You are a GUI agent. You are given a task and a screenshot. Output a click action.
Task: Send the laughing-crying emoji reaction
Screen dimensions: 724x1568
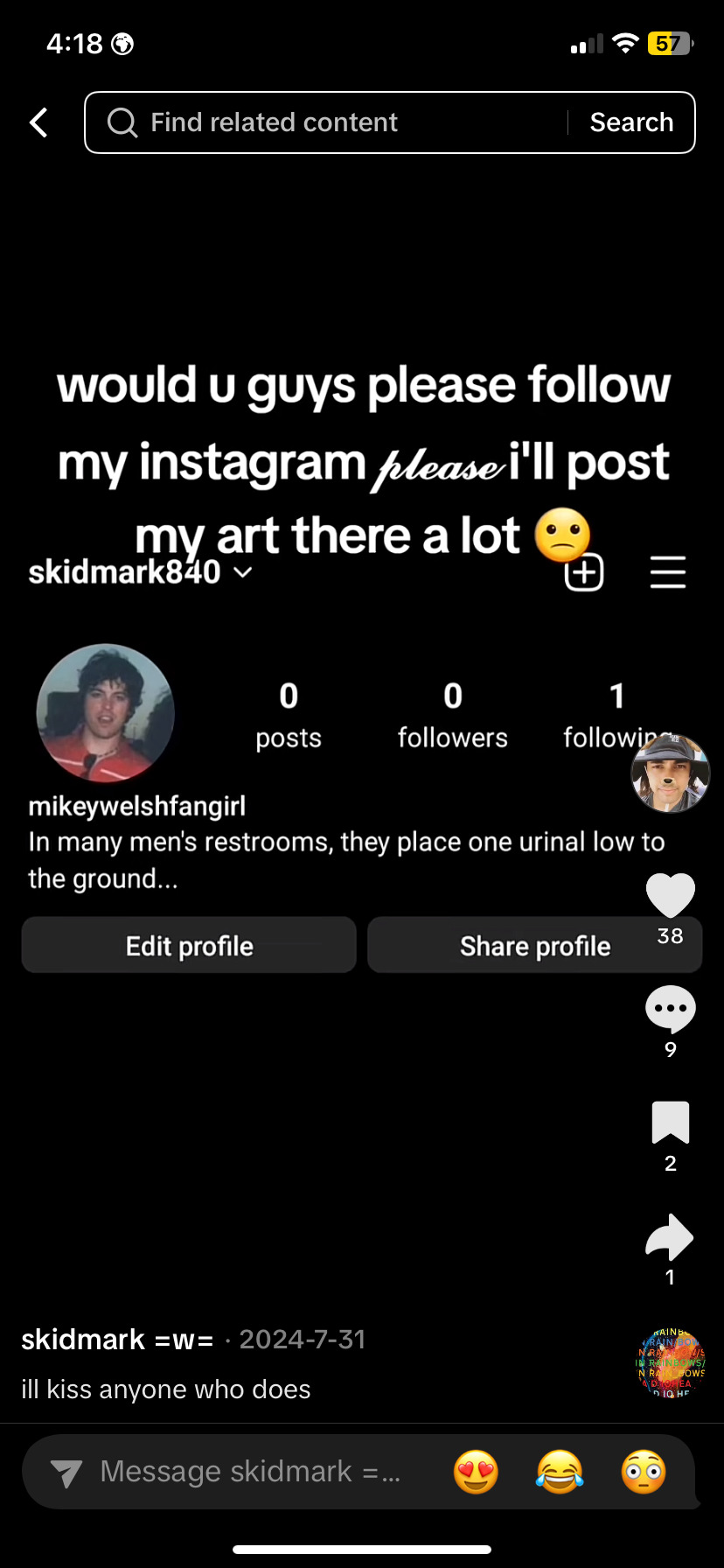pyautogui.click(x=560, y=1472)
